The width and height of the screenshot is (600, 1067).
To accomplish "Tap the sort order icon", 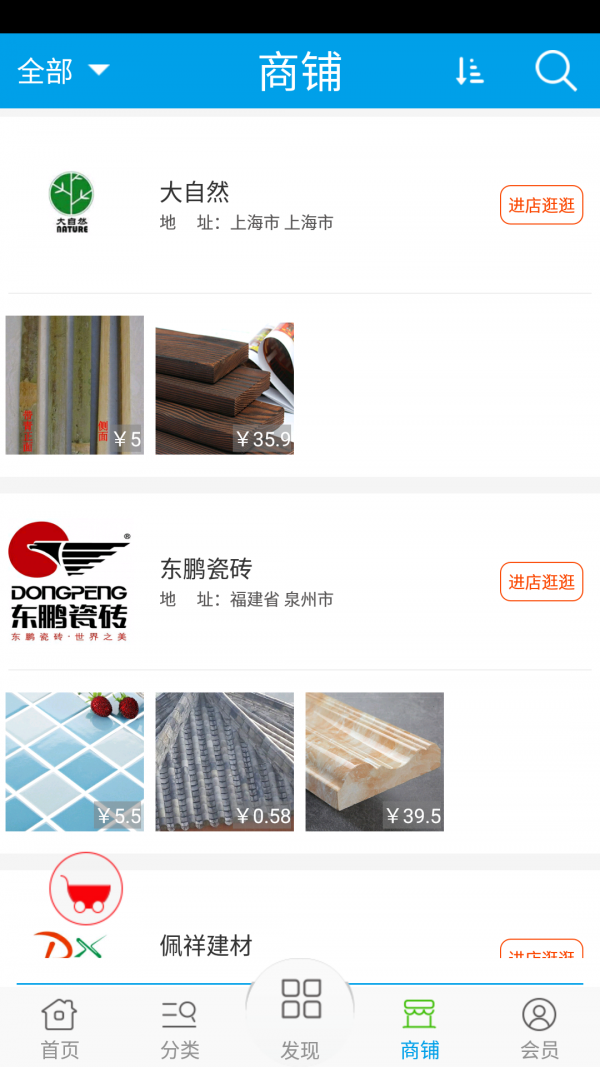I will point(469,71).
